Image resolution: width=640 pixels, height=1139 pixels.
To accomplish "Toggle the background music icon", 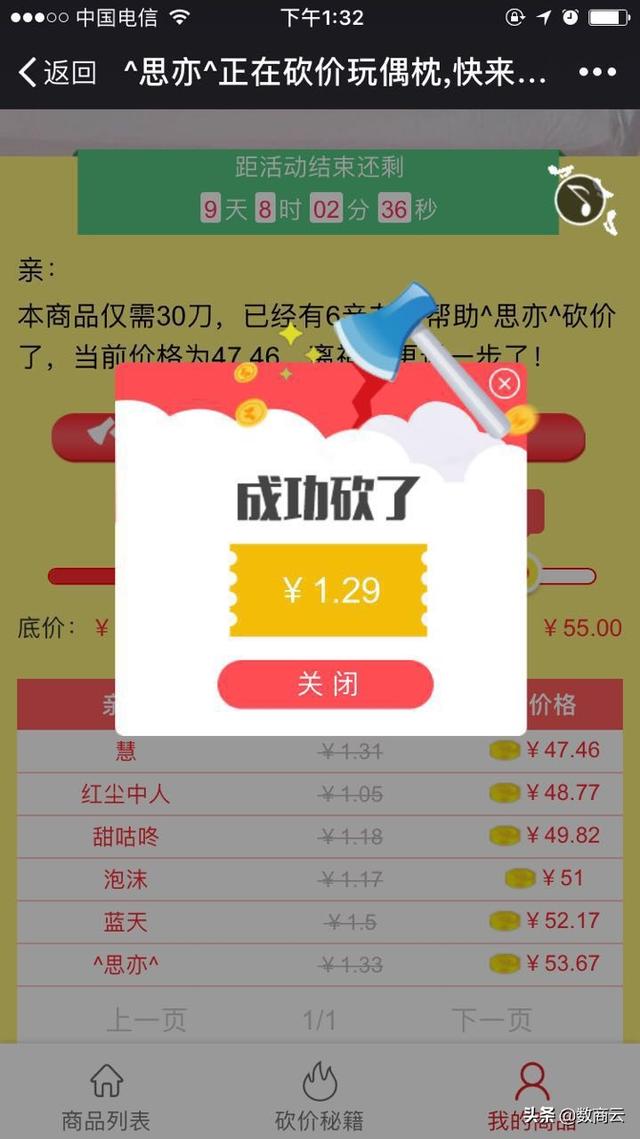I will 578,197.
